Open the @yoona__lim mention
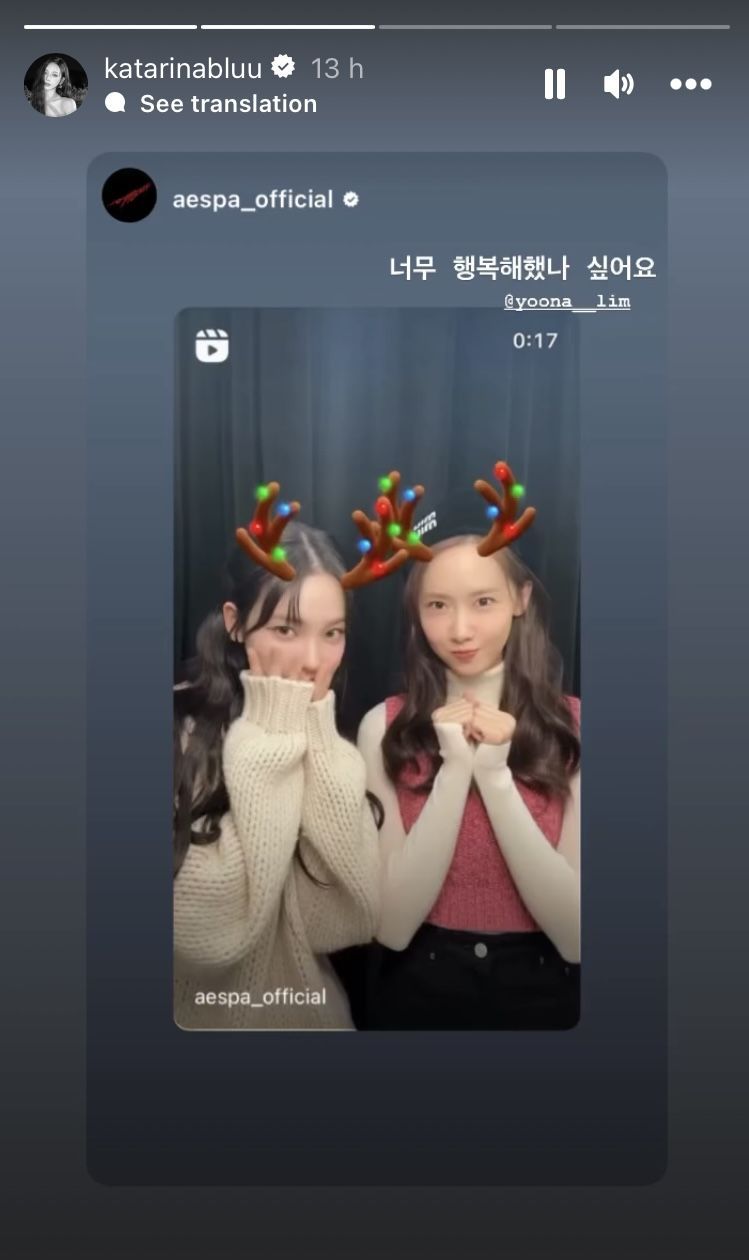The image size is (749, 1260). click(x=567, y=301)
